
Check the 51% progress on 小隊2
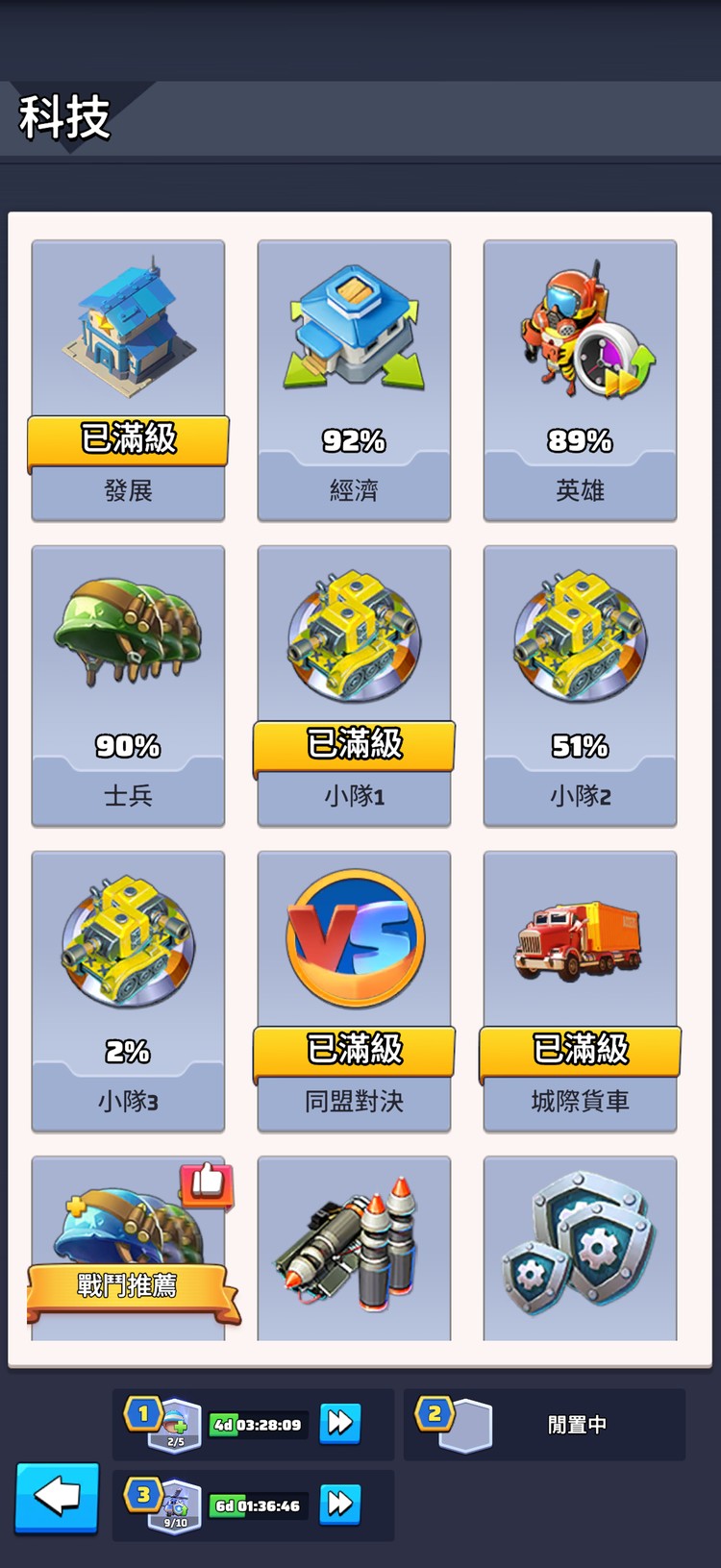point(579,745)
